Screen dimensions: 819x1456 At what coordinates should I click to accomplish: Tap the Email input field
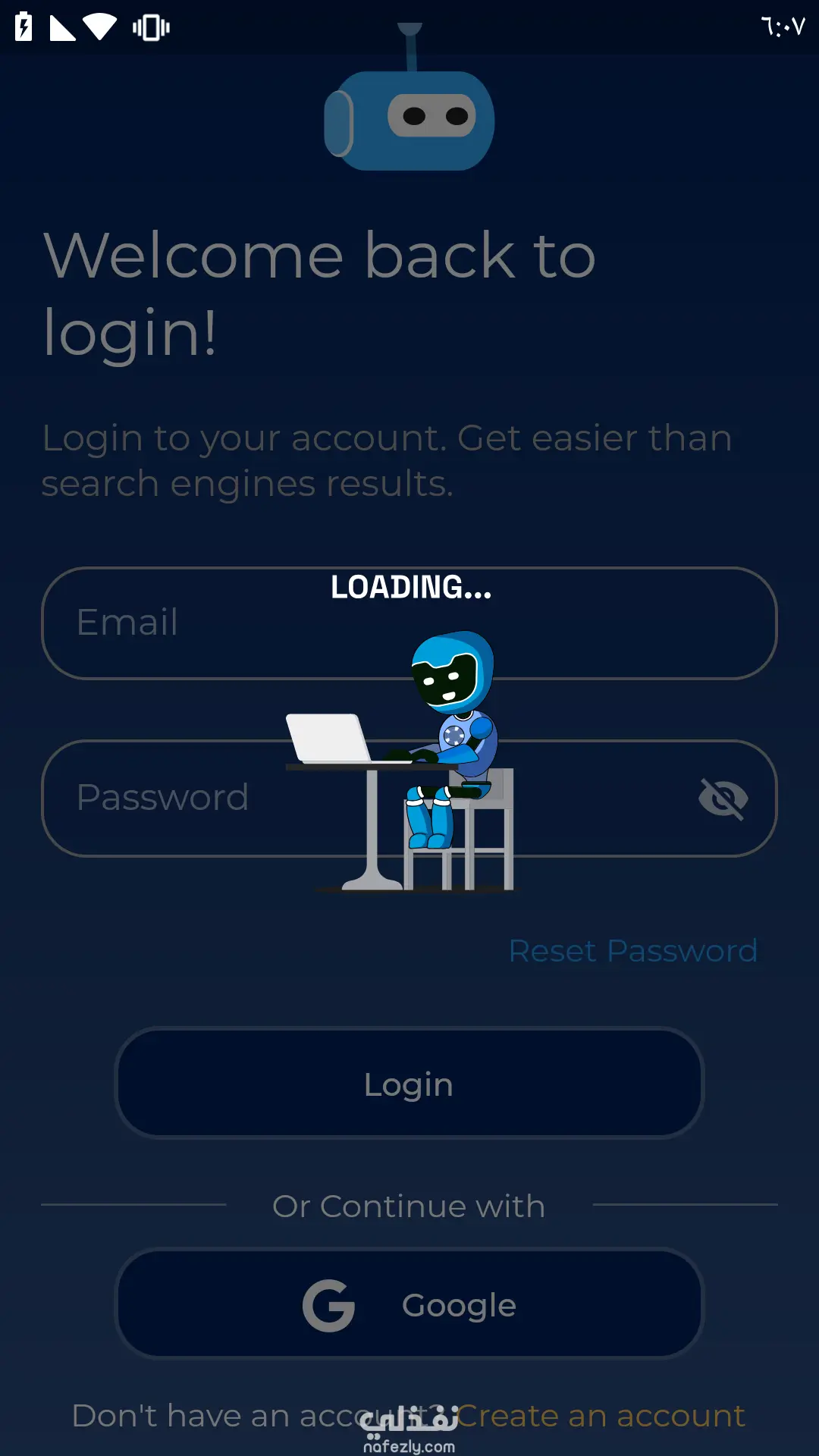227,623
